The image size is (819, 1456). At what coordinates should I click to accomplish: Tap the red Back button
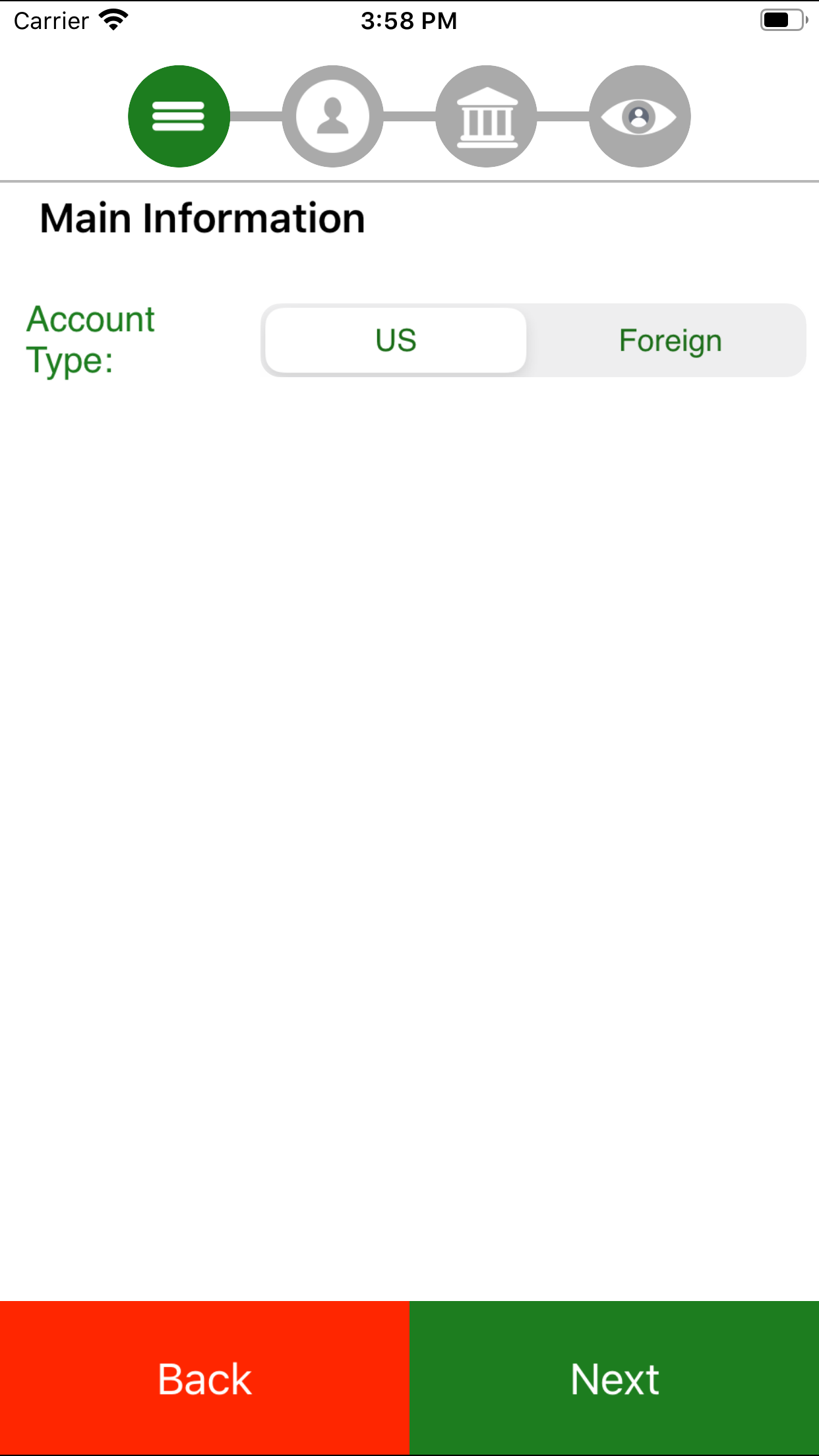204,1378
